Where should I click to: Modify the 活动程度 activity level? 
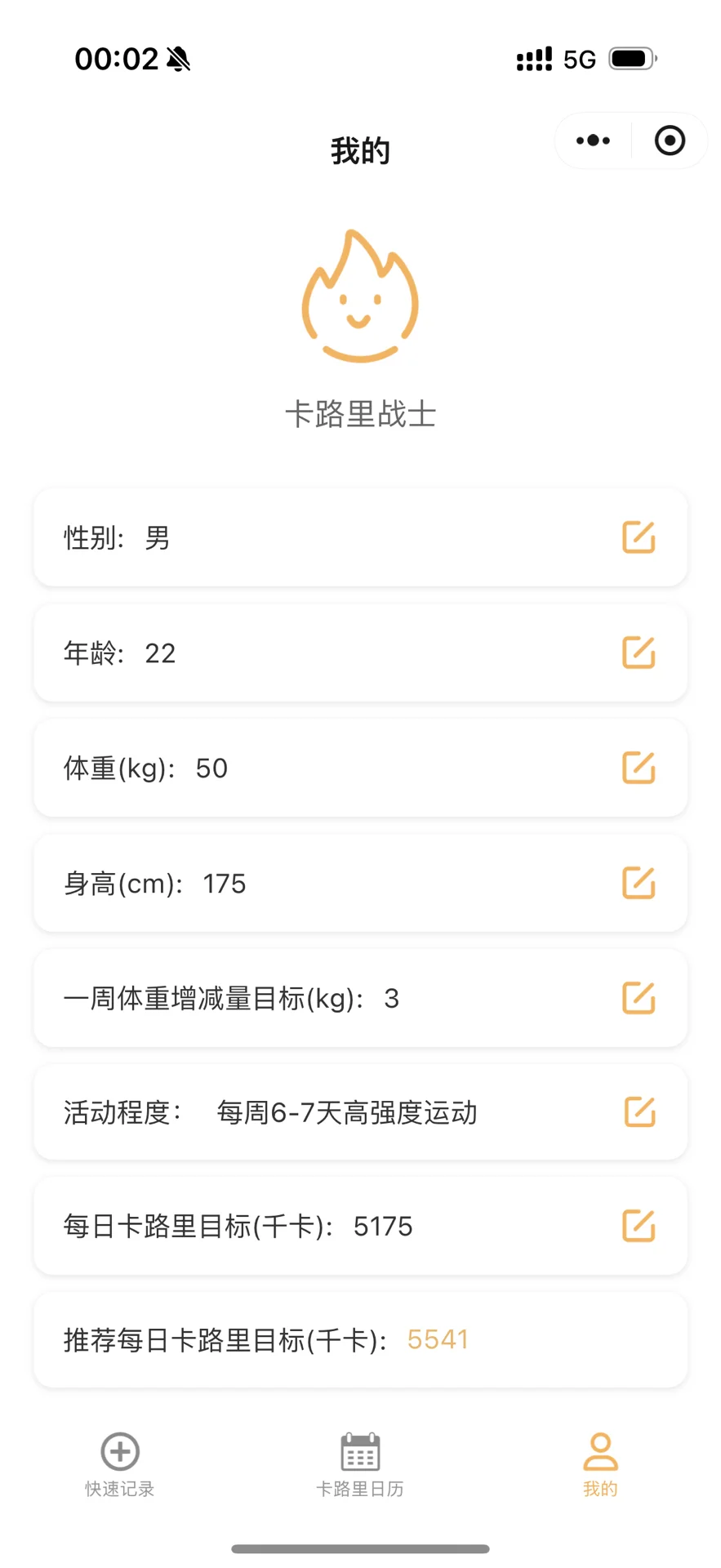pos(639,1111)
